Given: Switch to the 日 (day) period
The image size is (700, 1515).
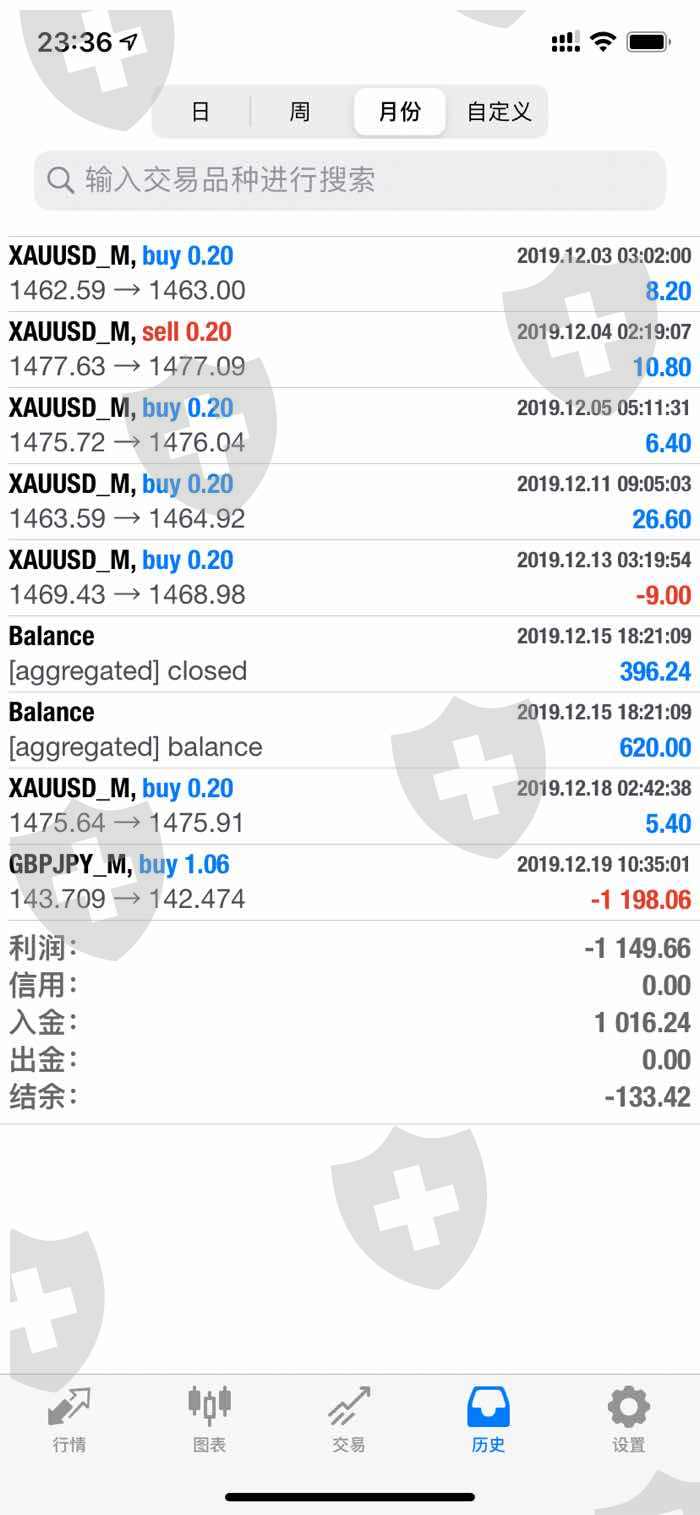Looking at the screenshot, I should [201, 111].
